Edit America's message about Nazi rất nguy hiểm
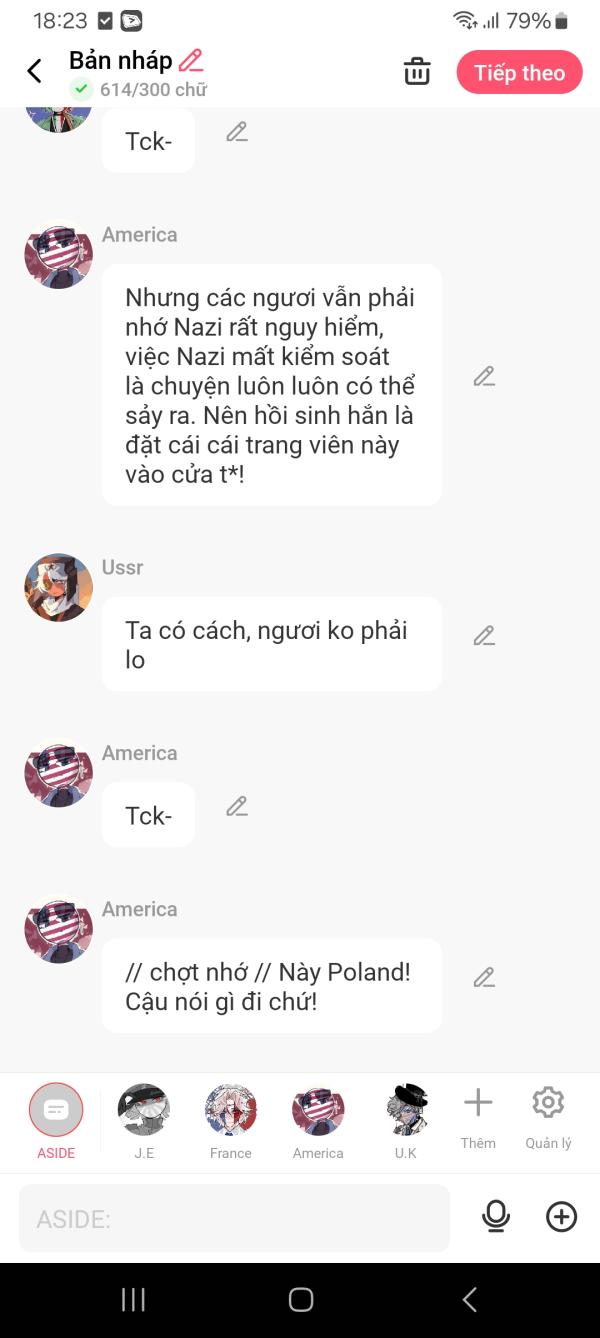The width and height of the screenshot is (600, 1338). click(484, 377)
